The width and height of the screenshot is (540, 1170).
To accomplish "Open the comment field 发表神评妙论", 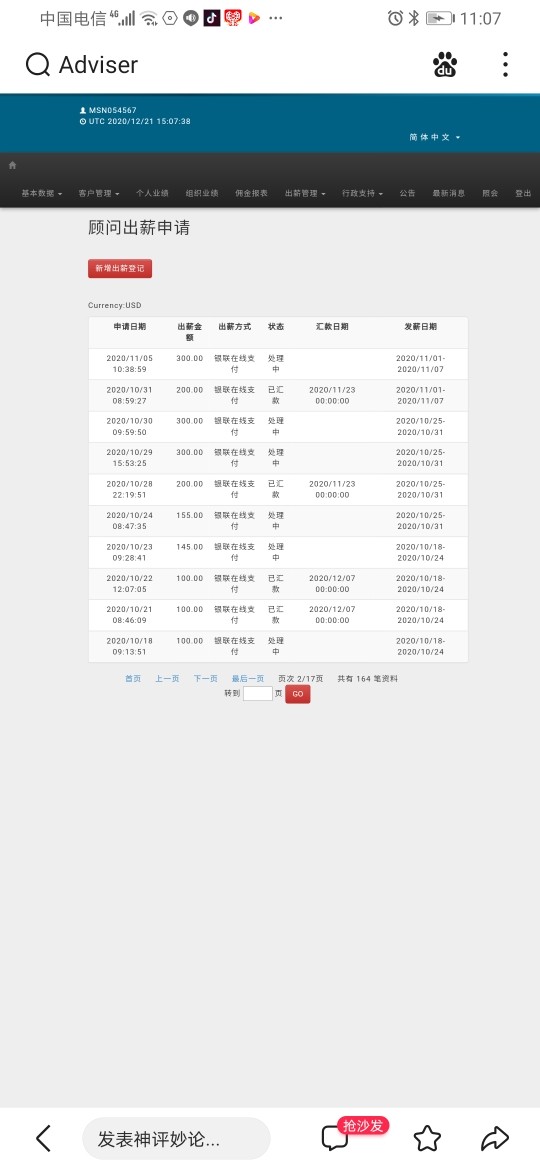I will 176,1139.
